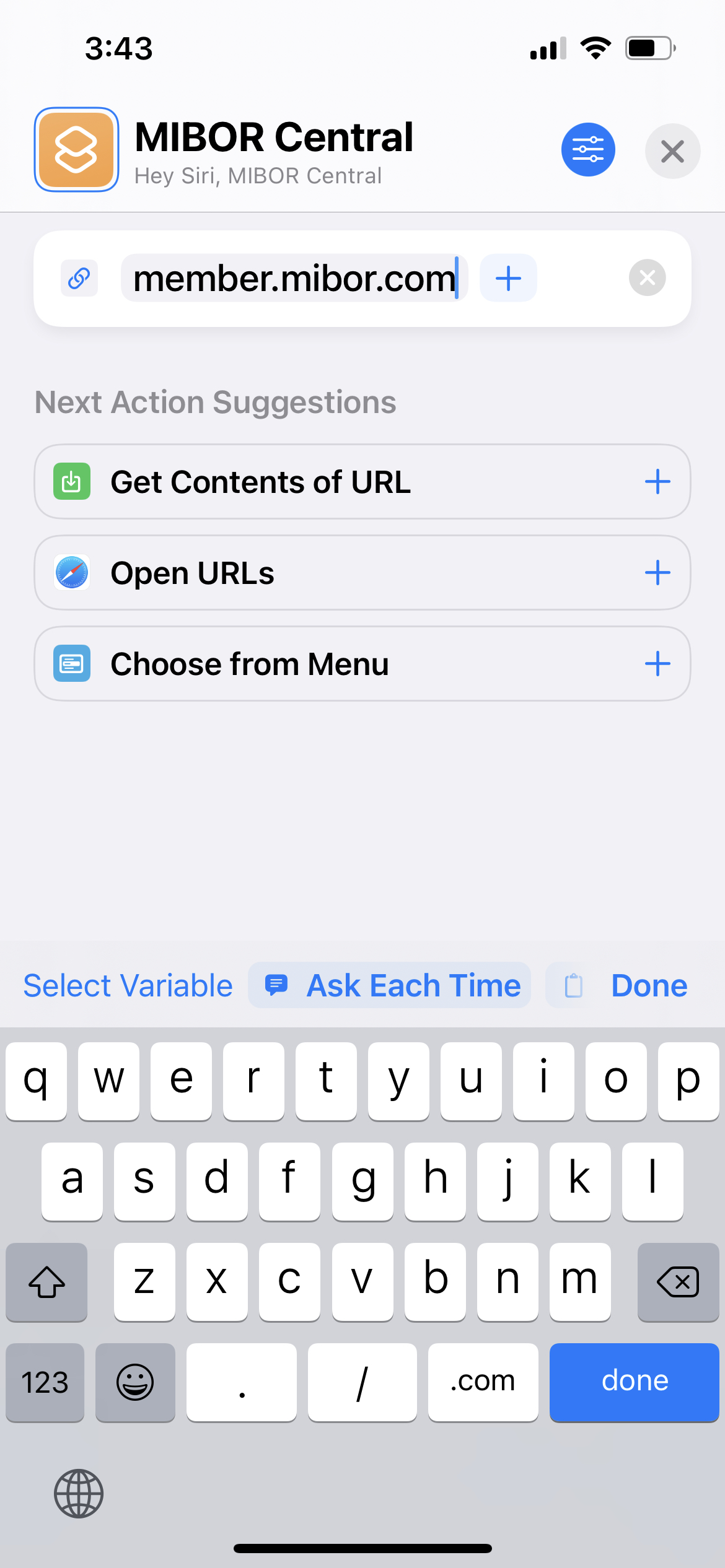Close the MIBOR Central shortcut editor

(x=672, y=151)
